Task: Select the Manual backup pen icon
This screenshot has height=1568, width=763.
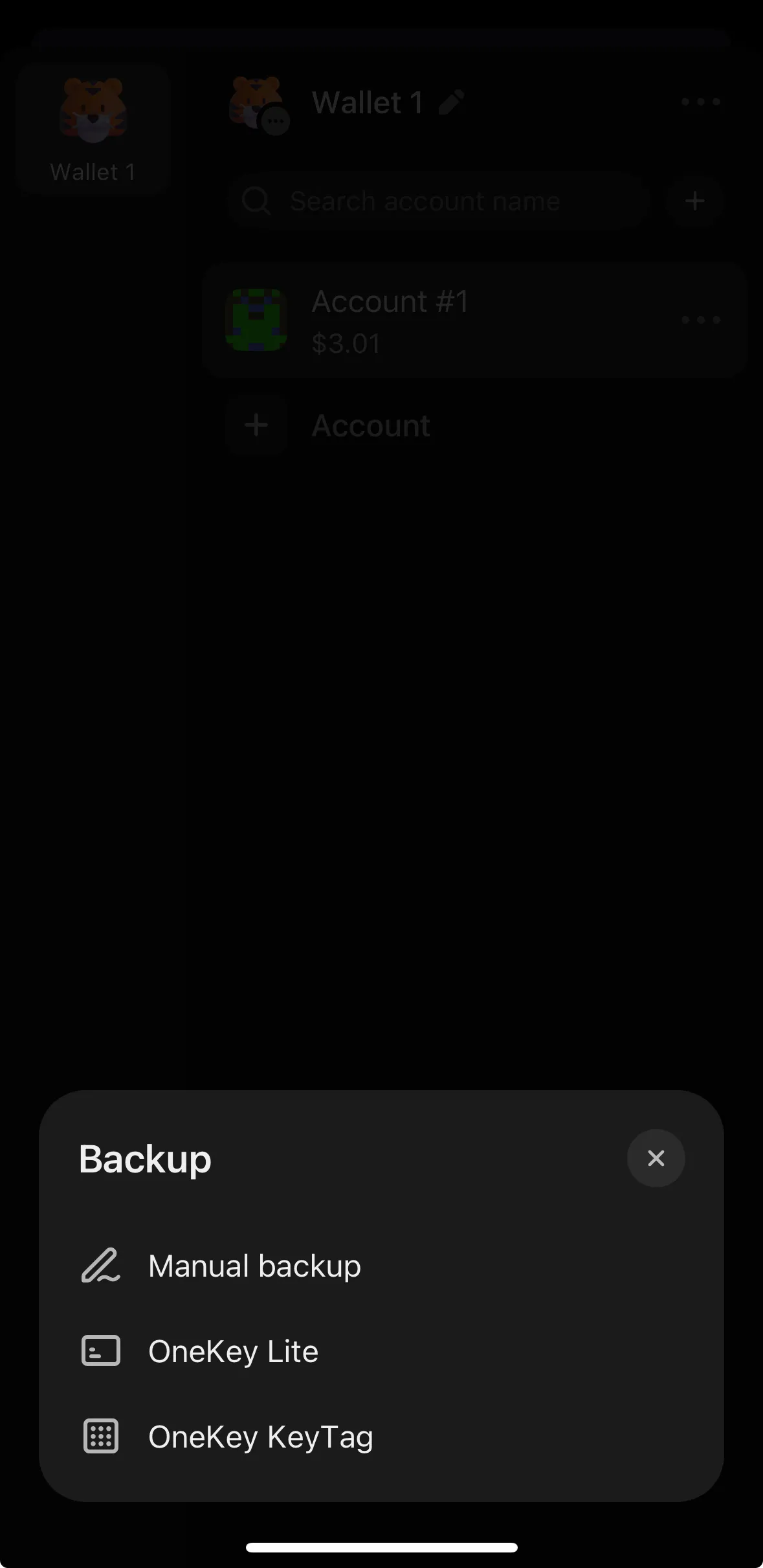Action: (x=100, y=1265)
